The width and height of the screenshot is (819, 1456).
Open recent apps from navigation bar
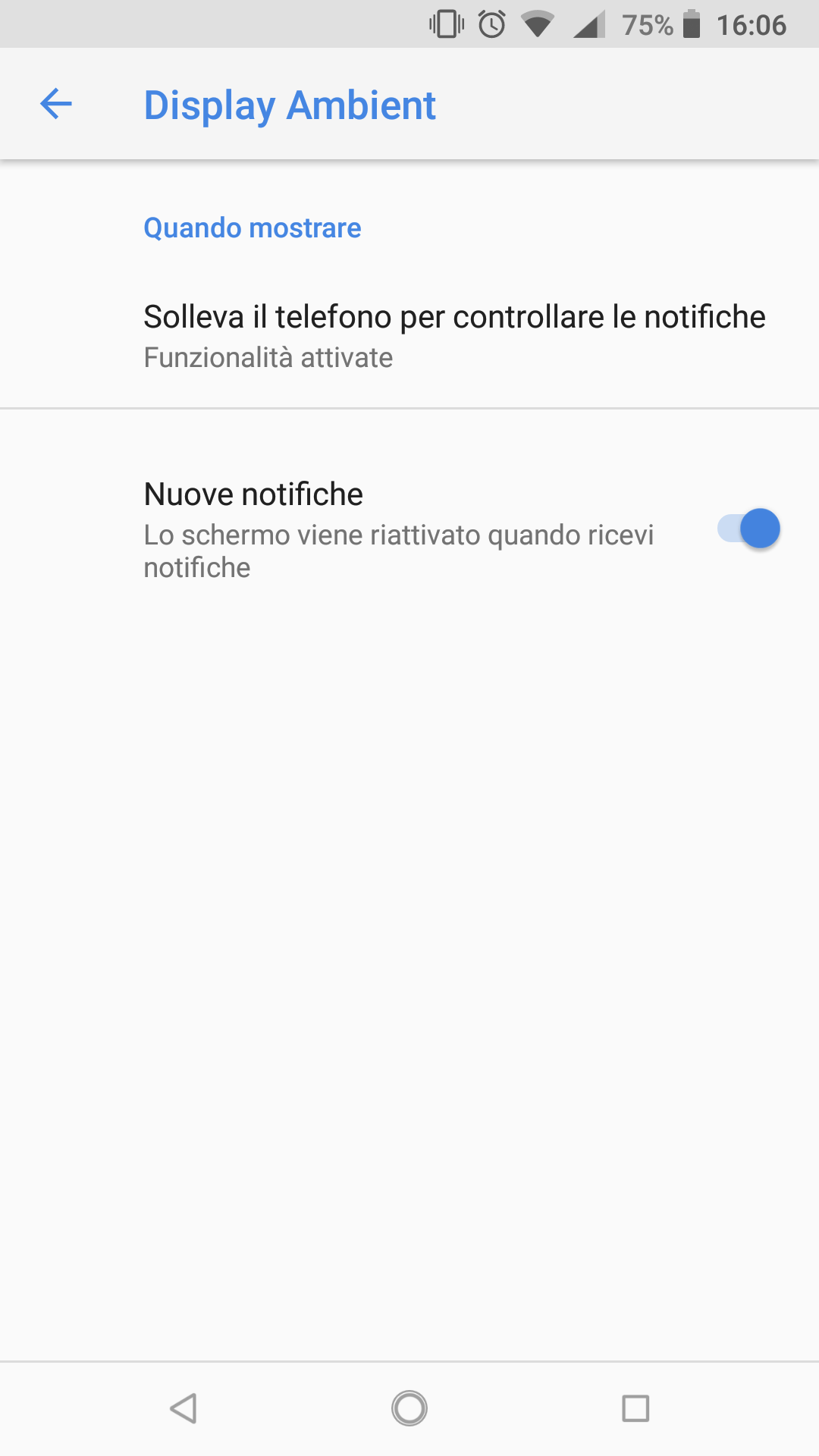(x=635, y=1408)
